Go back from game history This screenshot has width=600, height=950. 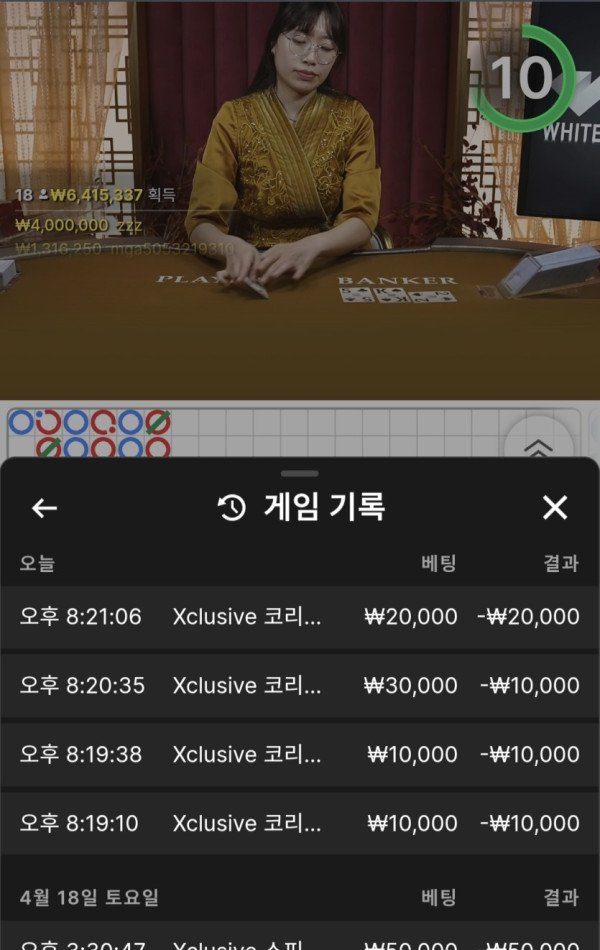coord(44,508)
